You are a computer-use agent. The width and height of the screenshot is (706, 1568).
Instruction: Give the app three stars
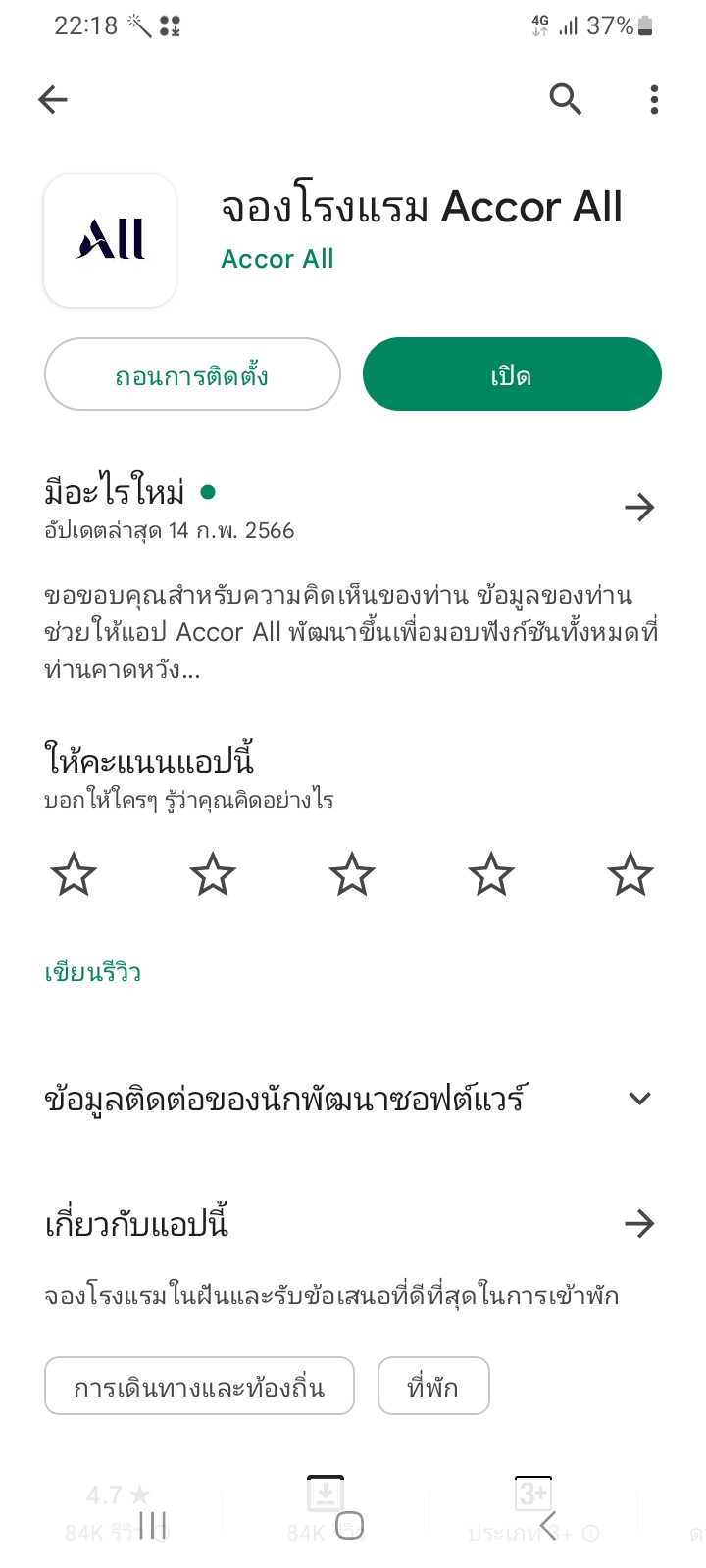(x=352, y=874)
